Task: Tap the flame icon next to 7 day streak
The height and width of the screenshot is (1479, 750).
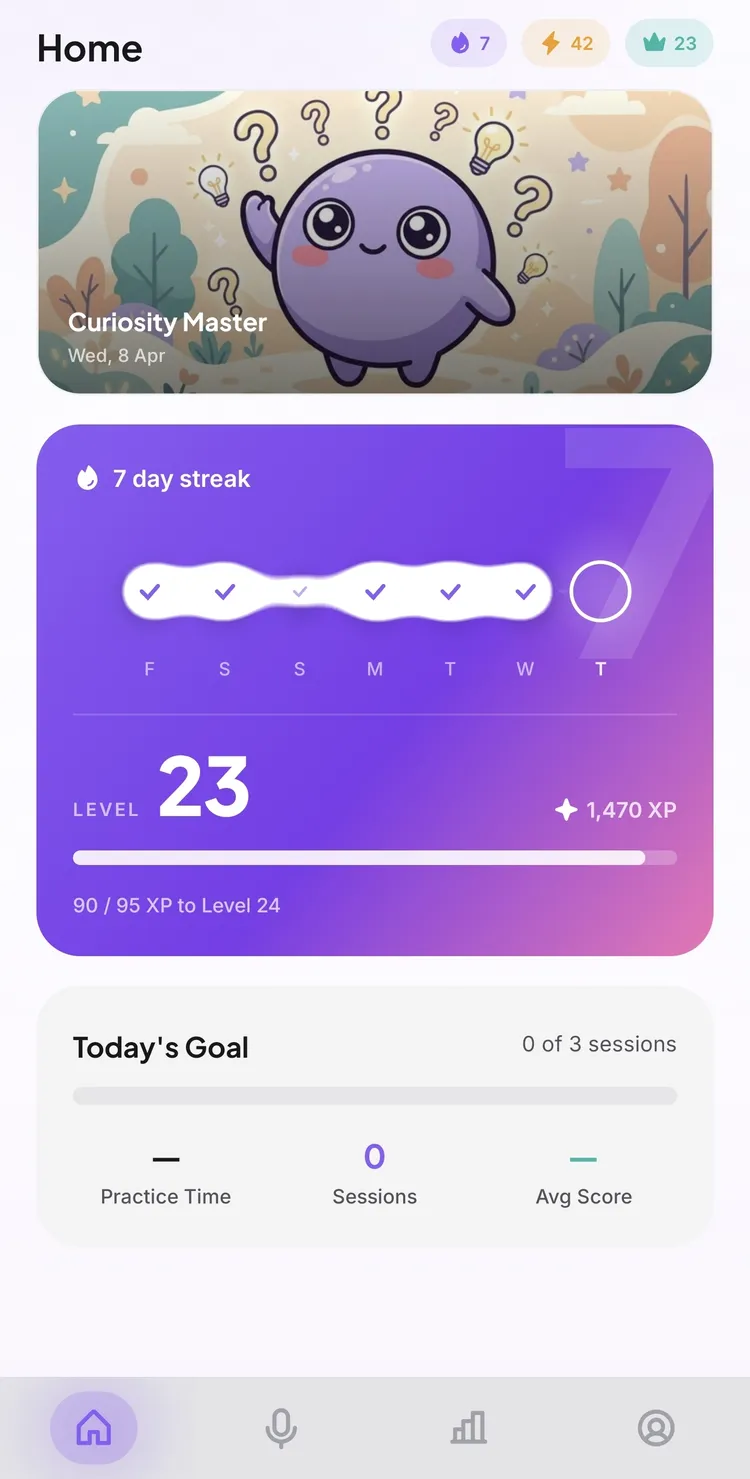Action: 90,478
